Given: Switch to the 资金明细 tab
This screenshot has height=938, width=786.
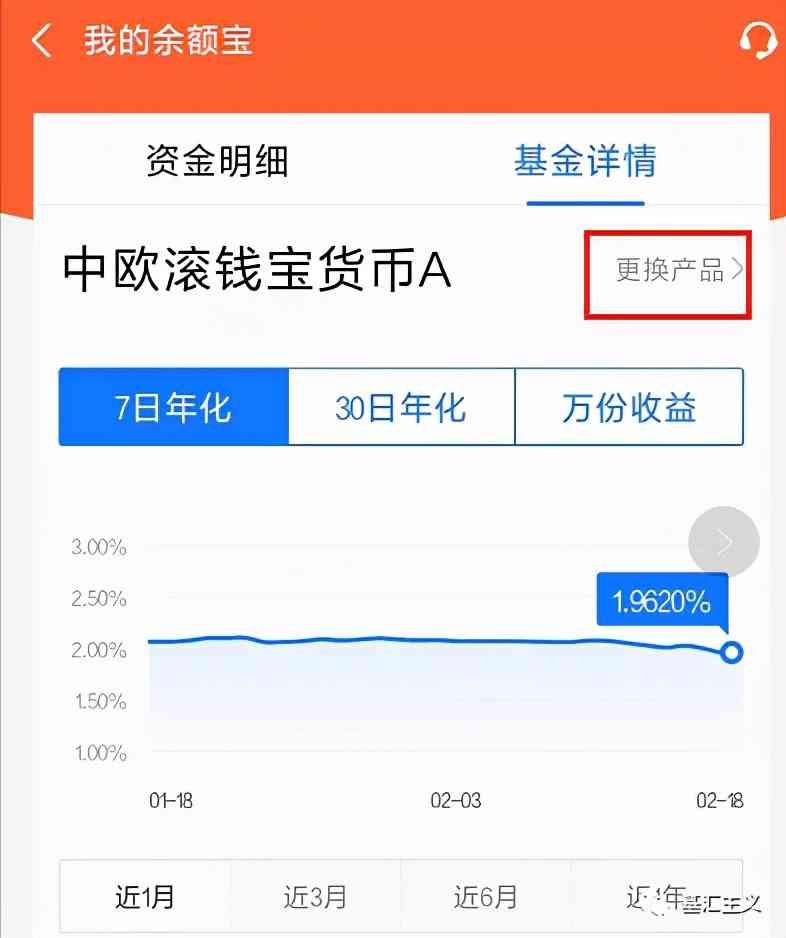Looking at the screenshot, I should pyautogui.click(x=217, y=161).
